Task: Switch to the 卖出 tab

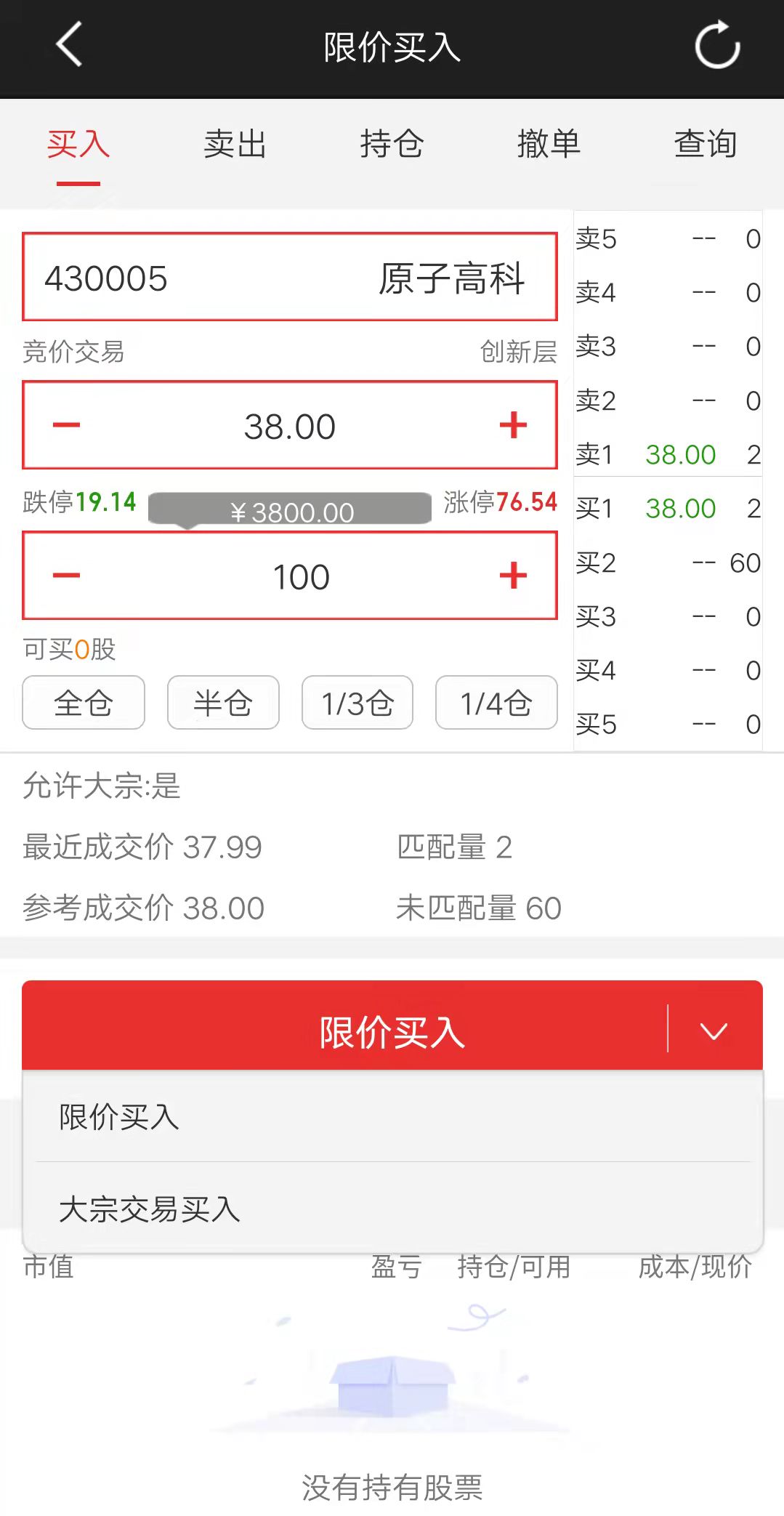Action: (x=235, y=144)
